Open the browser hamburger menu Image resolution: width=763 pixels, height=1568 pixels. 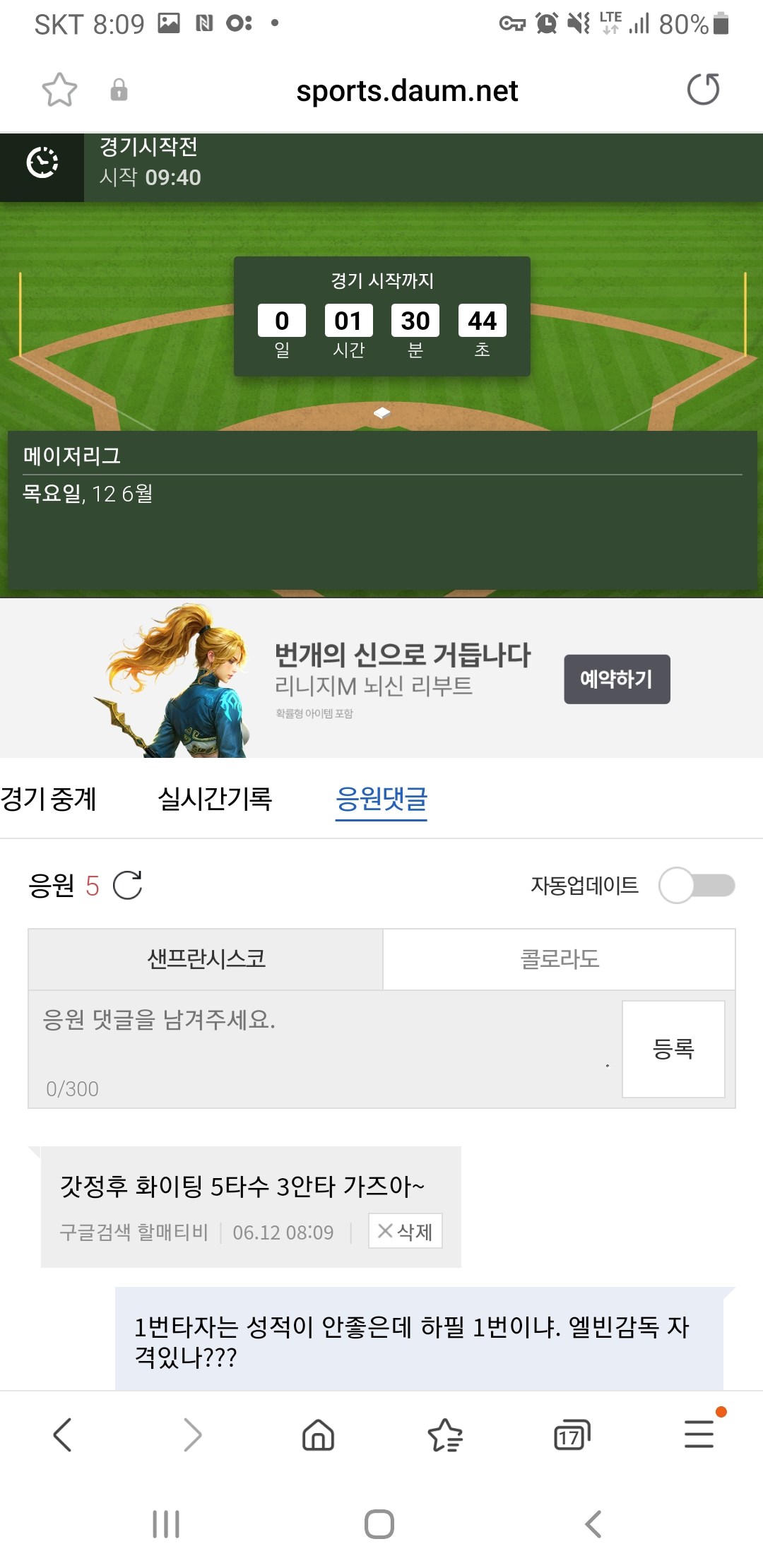tap(699, 1435)
